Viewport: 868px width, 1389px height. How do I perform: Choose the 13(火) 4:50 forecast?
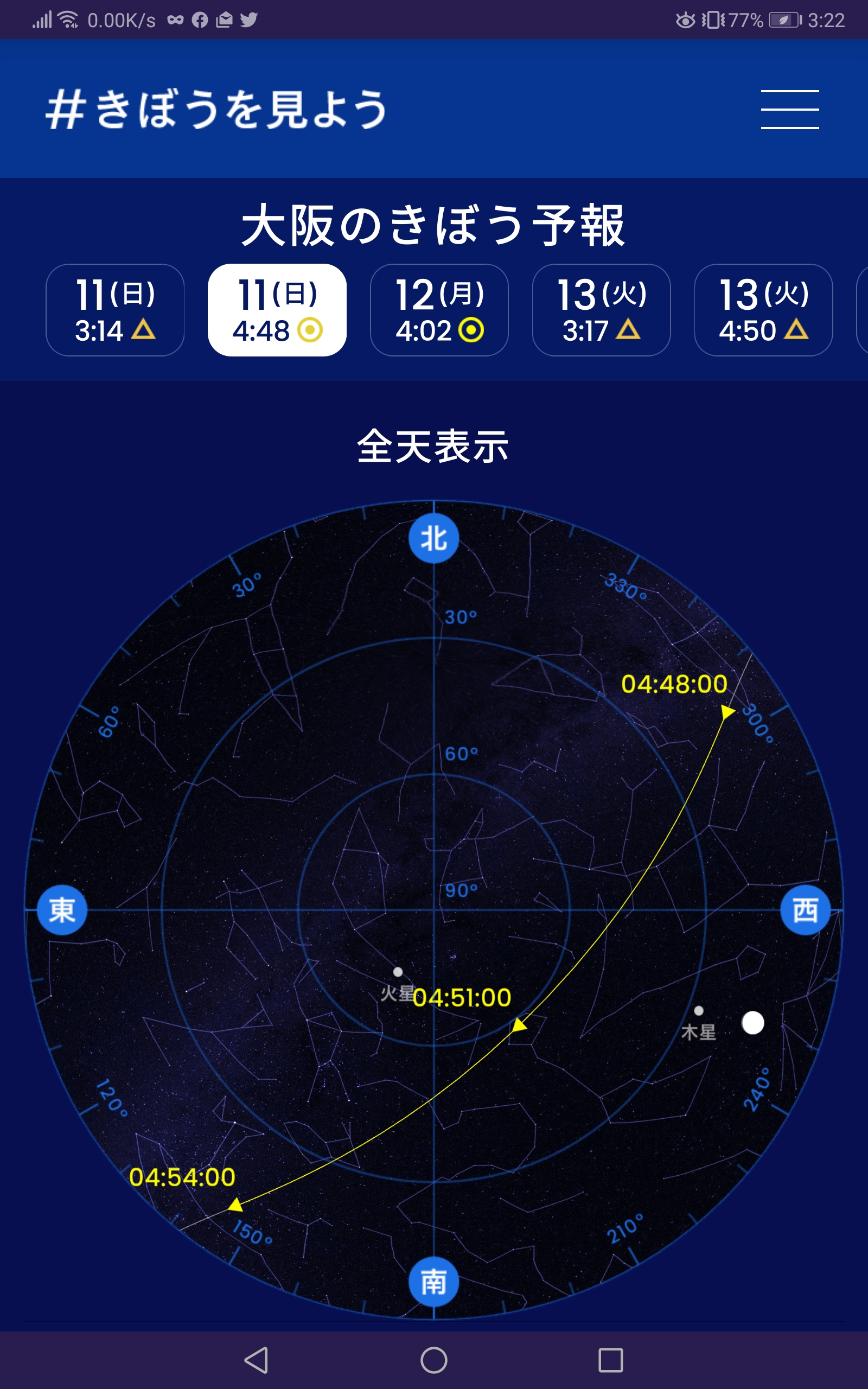[763, 310]
